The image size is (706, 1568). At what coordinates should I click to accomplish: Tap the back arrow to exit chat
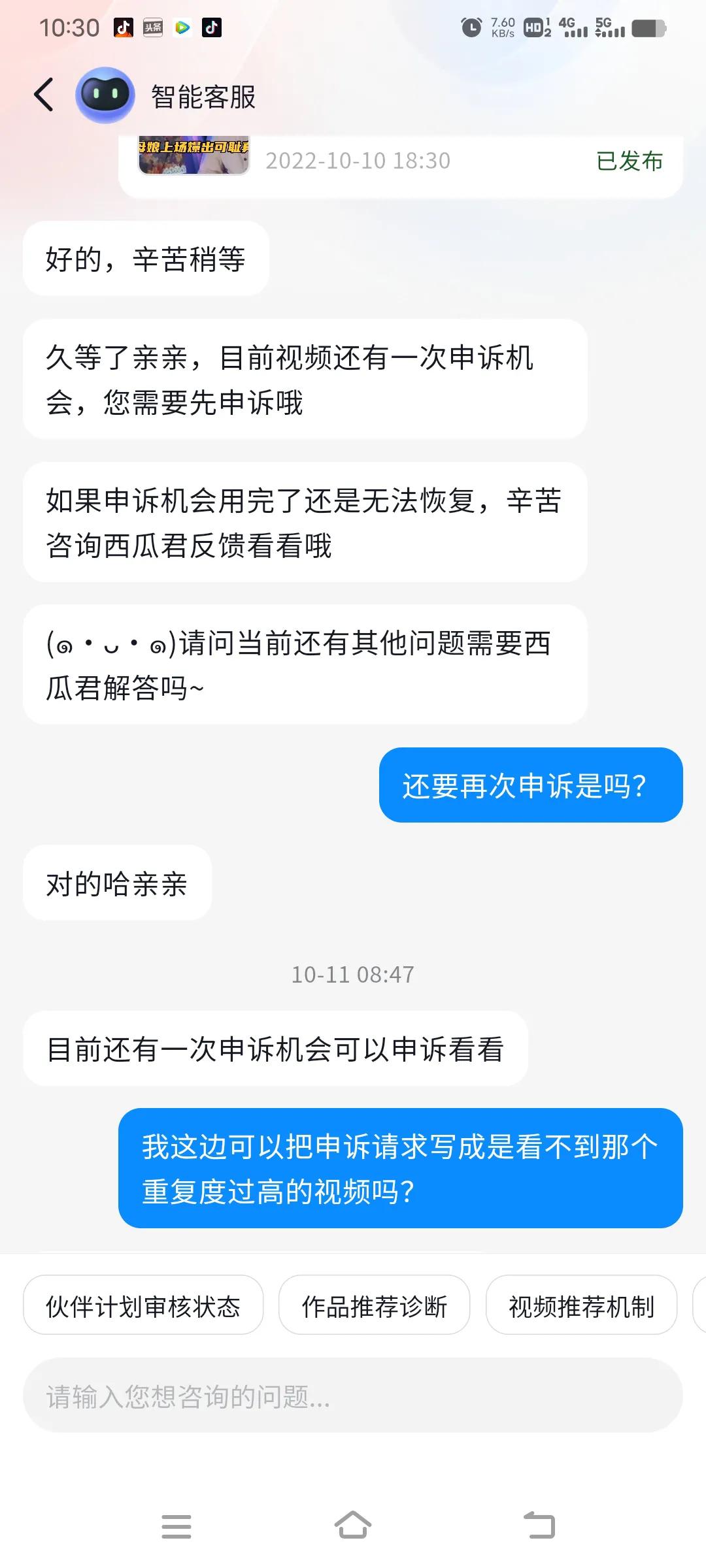(x=44, y=93)
